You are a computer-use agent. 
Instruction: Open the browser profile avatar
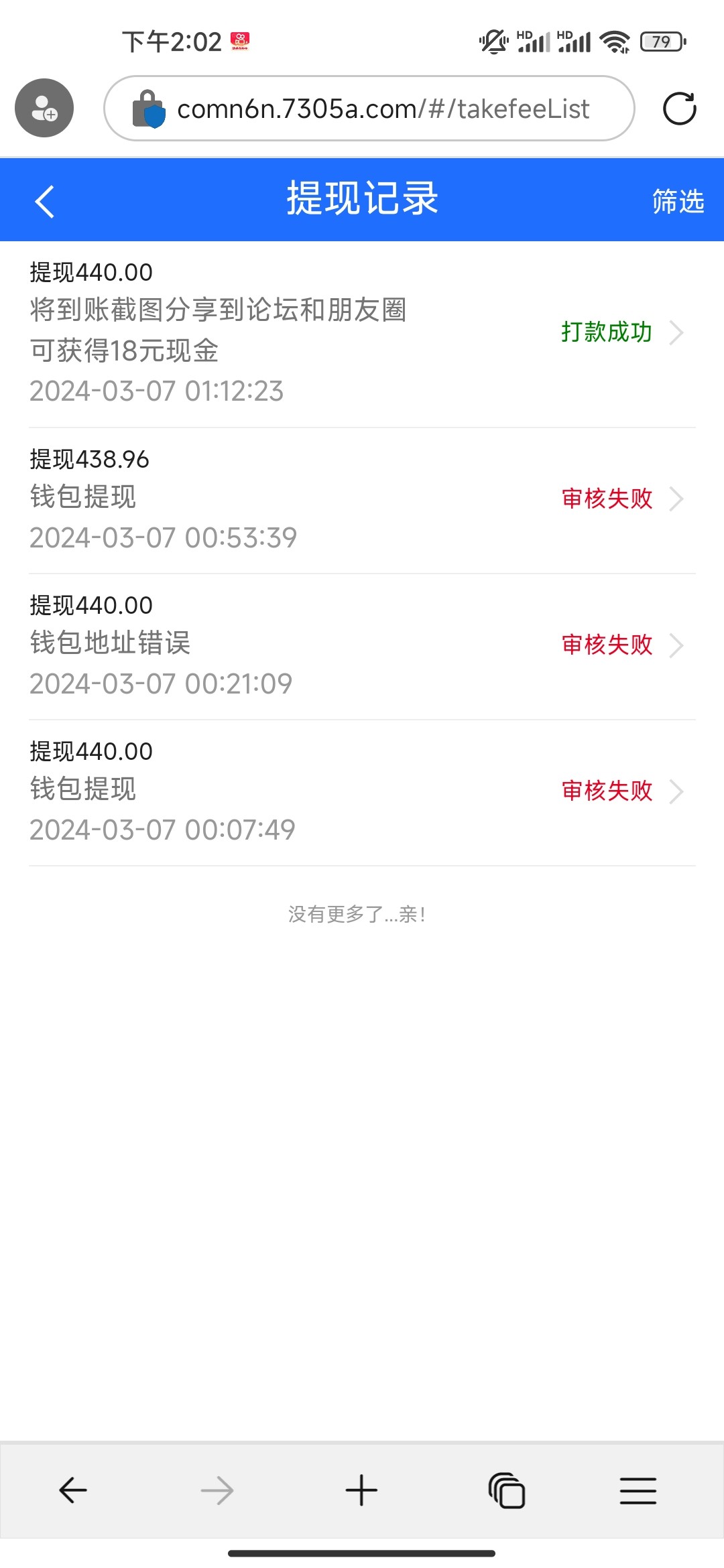point(44,109)
